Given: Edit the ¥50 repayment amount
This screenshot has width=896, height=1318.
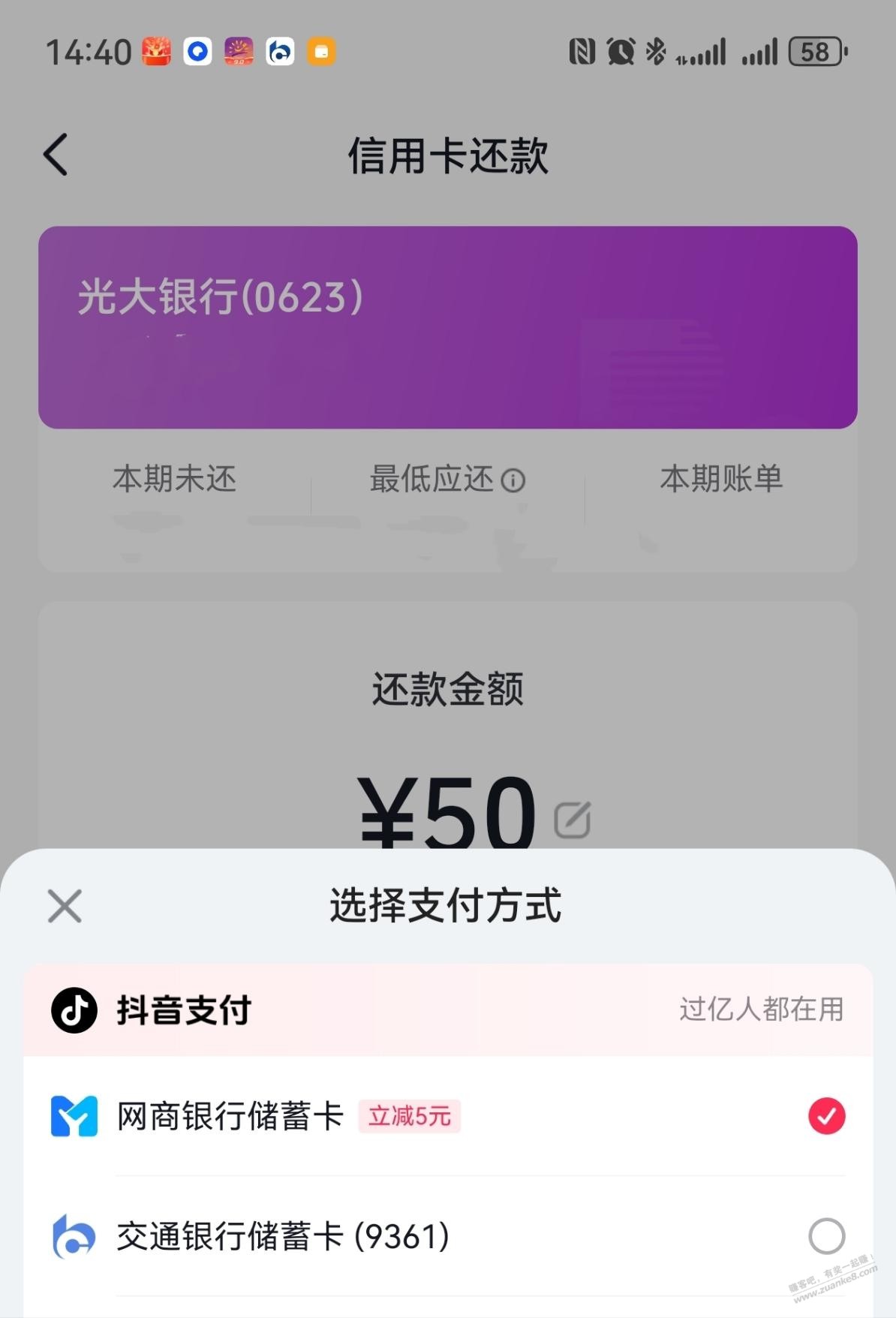Looking at the screenshot, I should tap(573, 820).
